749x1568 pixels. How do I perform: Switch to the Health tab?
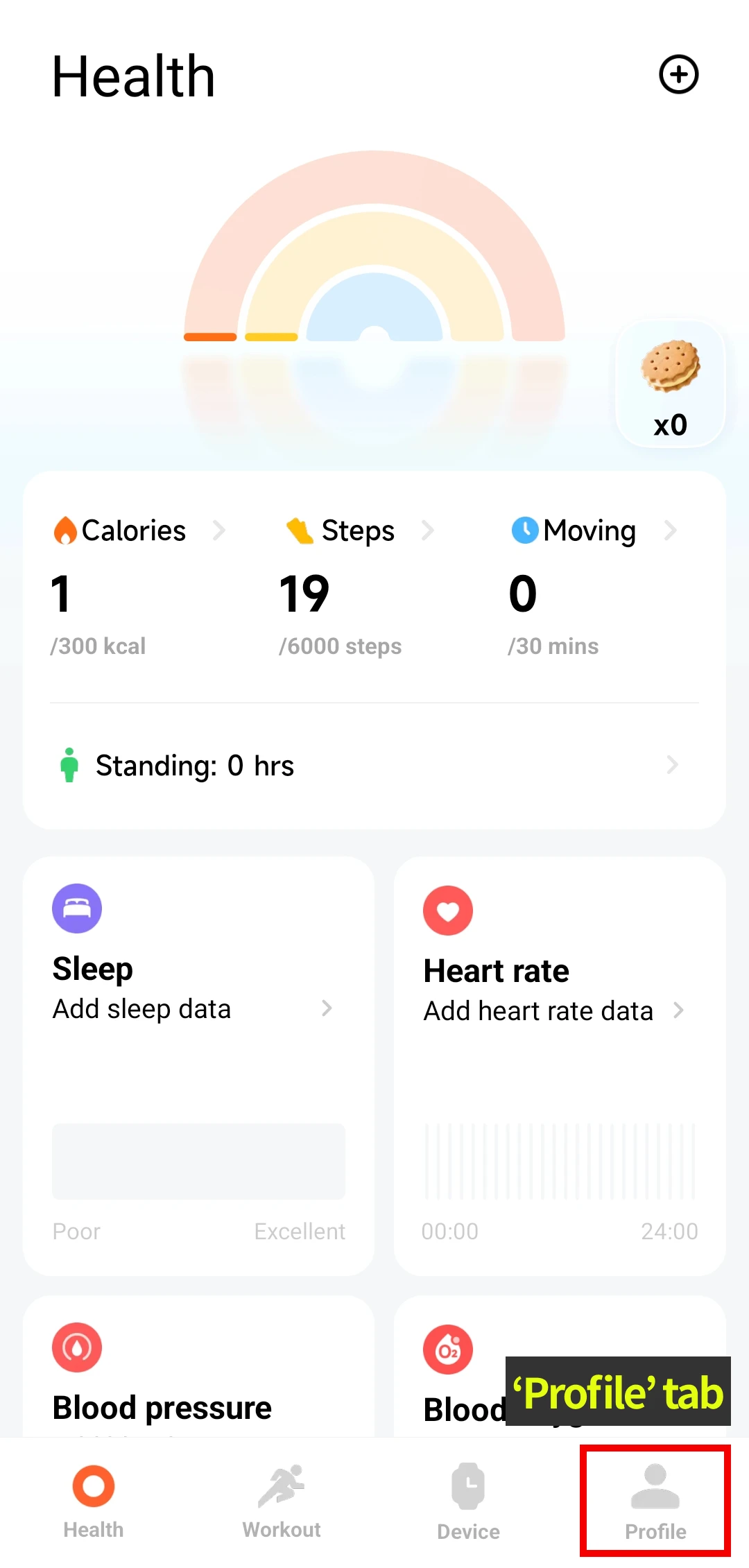94,1501
